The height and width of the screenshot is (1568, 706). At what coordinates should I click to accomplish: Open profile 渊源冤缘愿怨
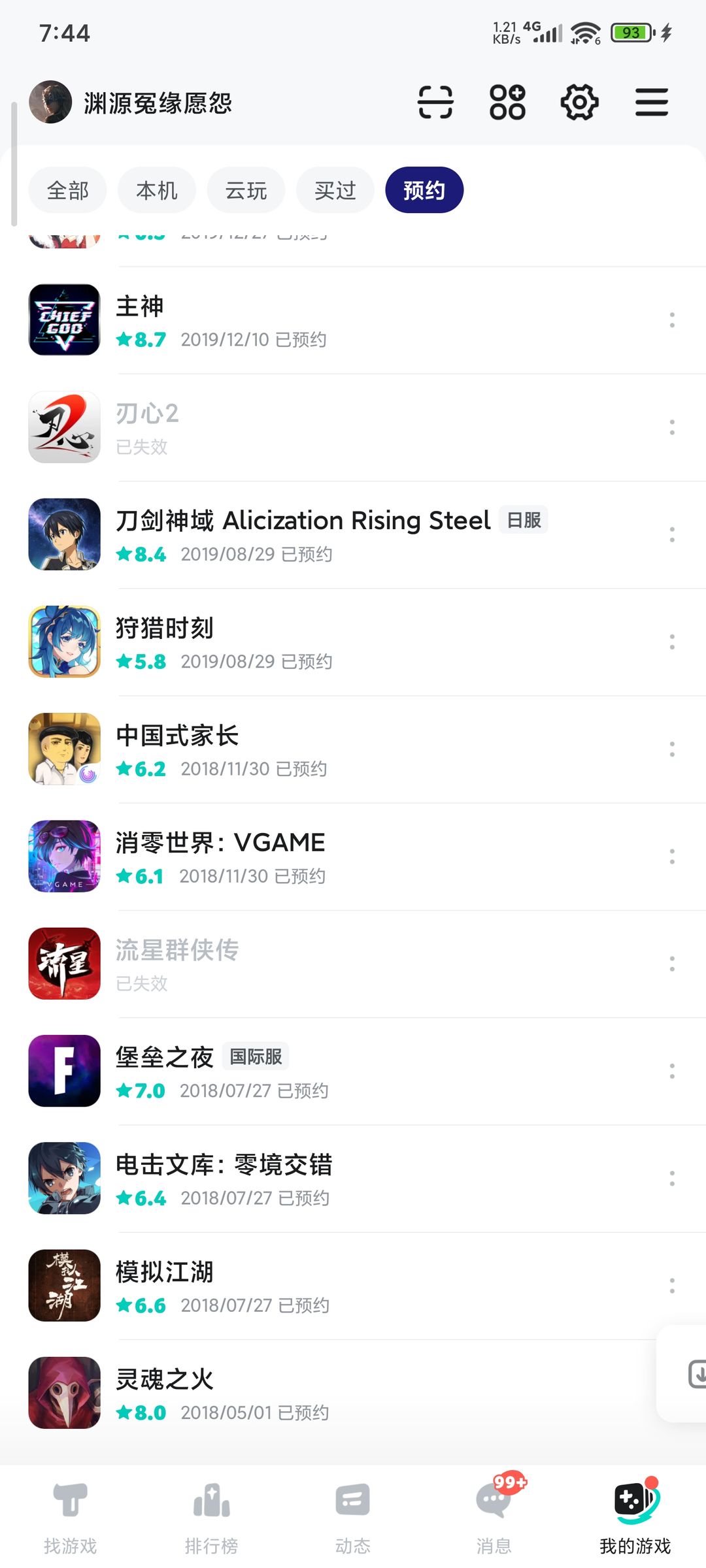pos(131,103)
